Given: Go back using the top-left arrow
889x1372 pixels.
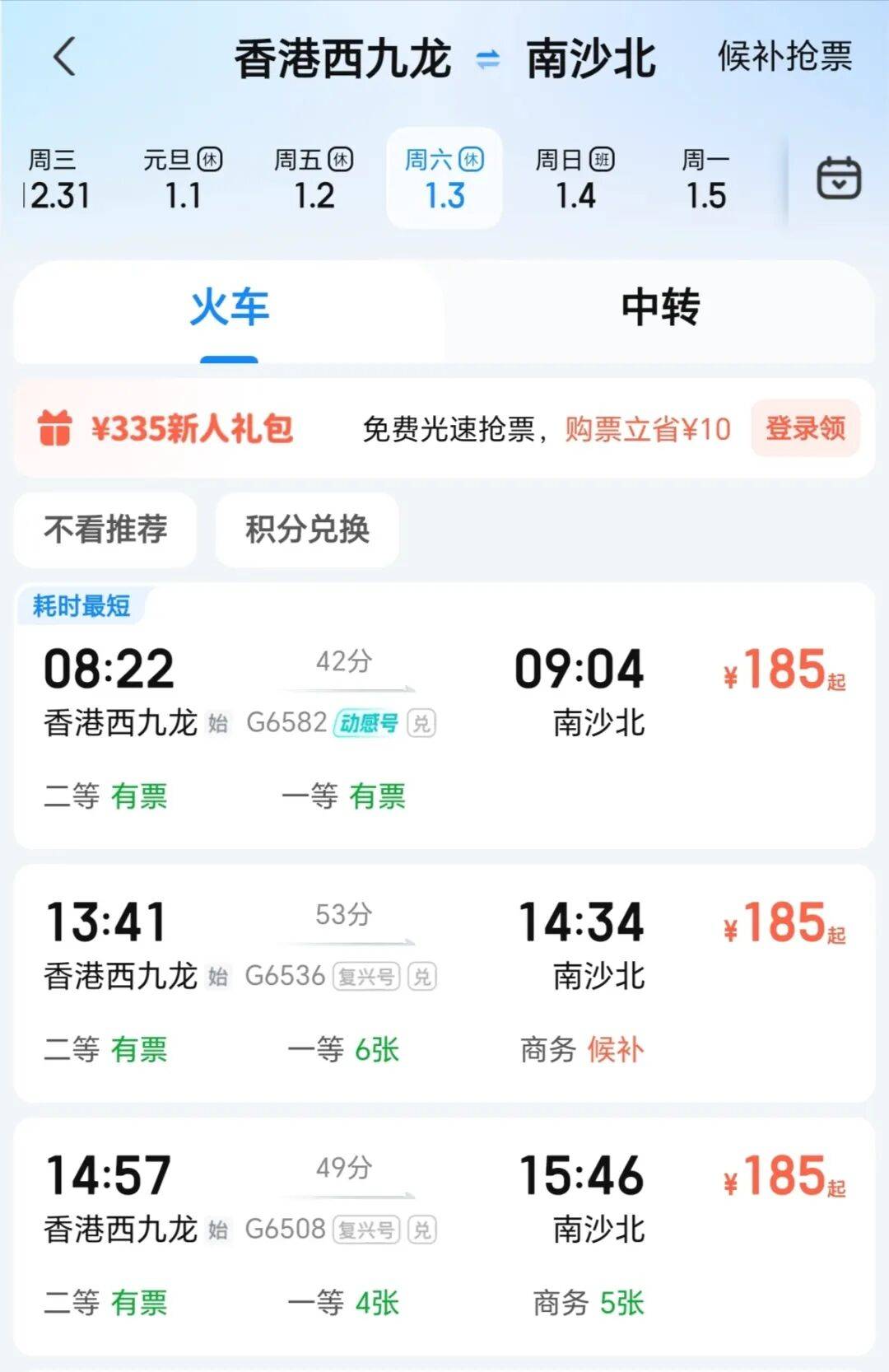Looking at the screenshot, I should tap(64, 58).
